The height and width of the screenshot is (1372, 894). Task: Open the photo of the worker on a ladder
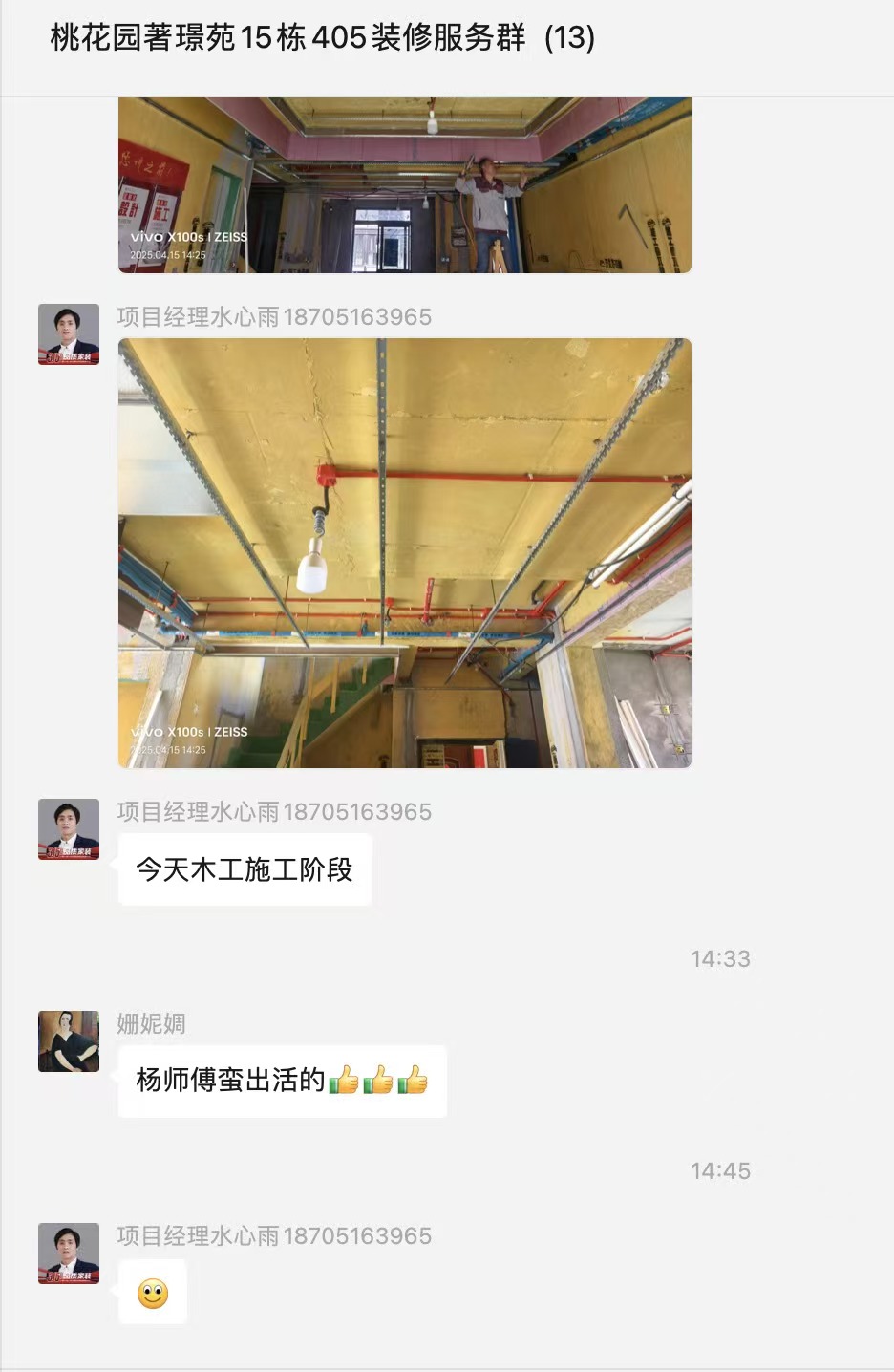point(404,185)
